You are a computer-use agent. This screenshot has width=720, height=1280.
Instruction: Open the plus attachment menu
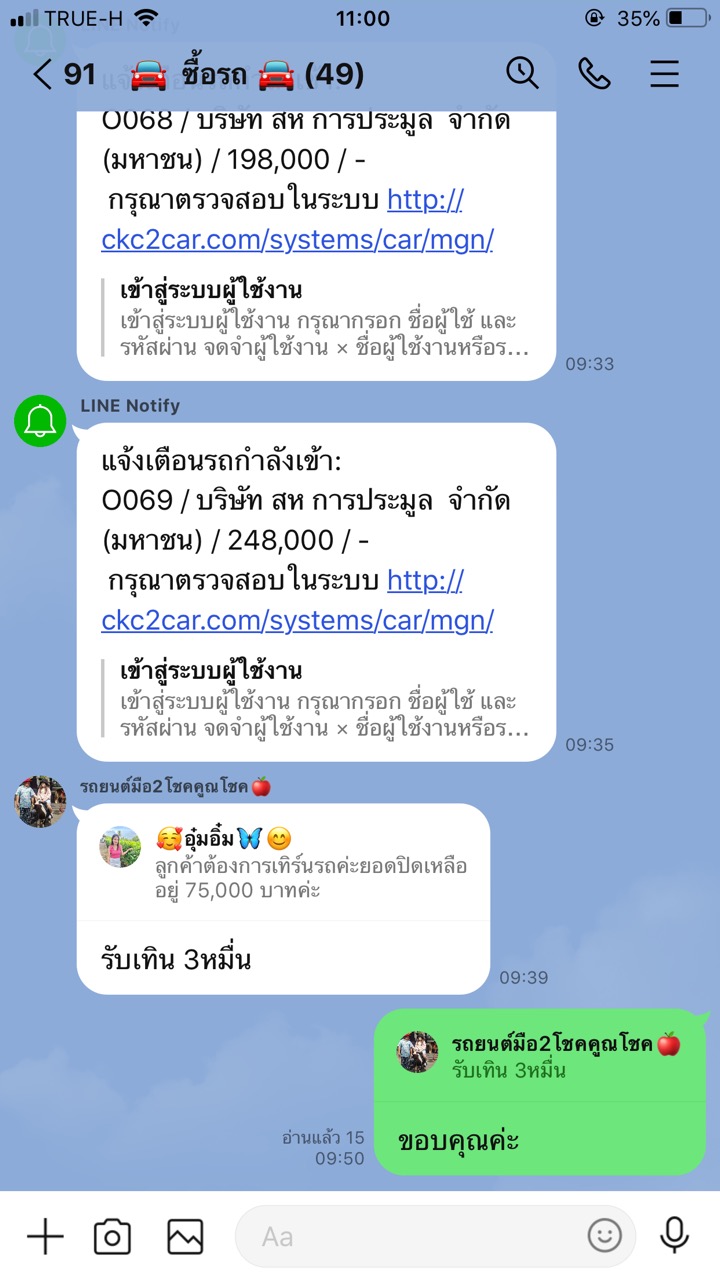(x=45, y=1236)
